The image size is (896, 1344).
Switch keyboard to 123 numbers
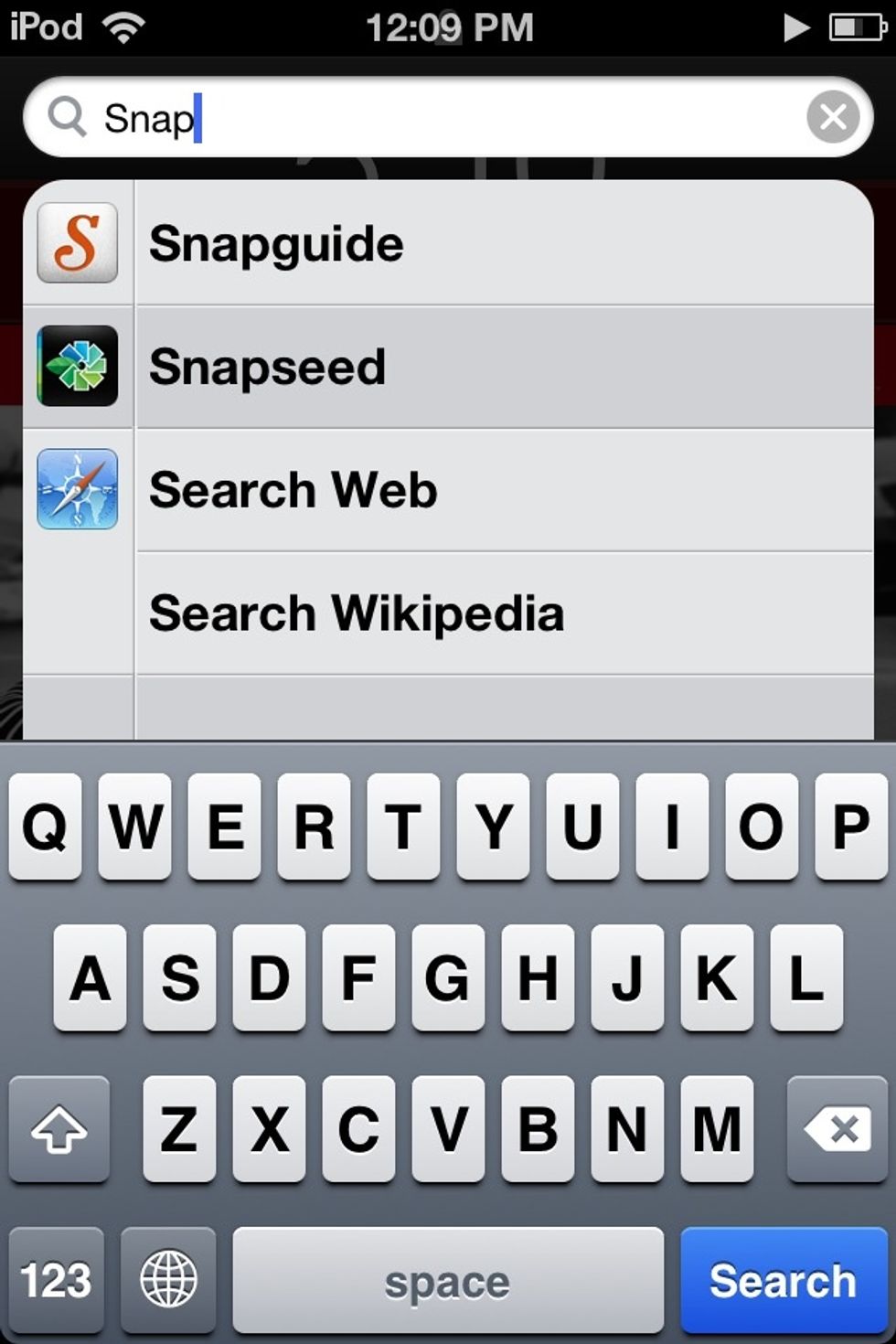[57, 1279]
